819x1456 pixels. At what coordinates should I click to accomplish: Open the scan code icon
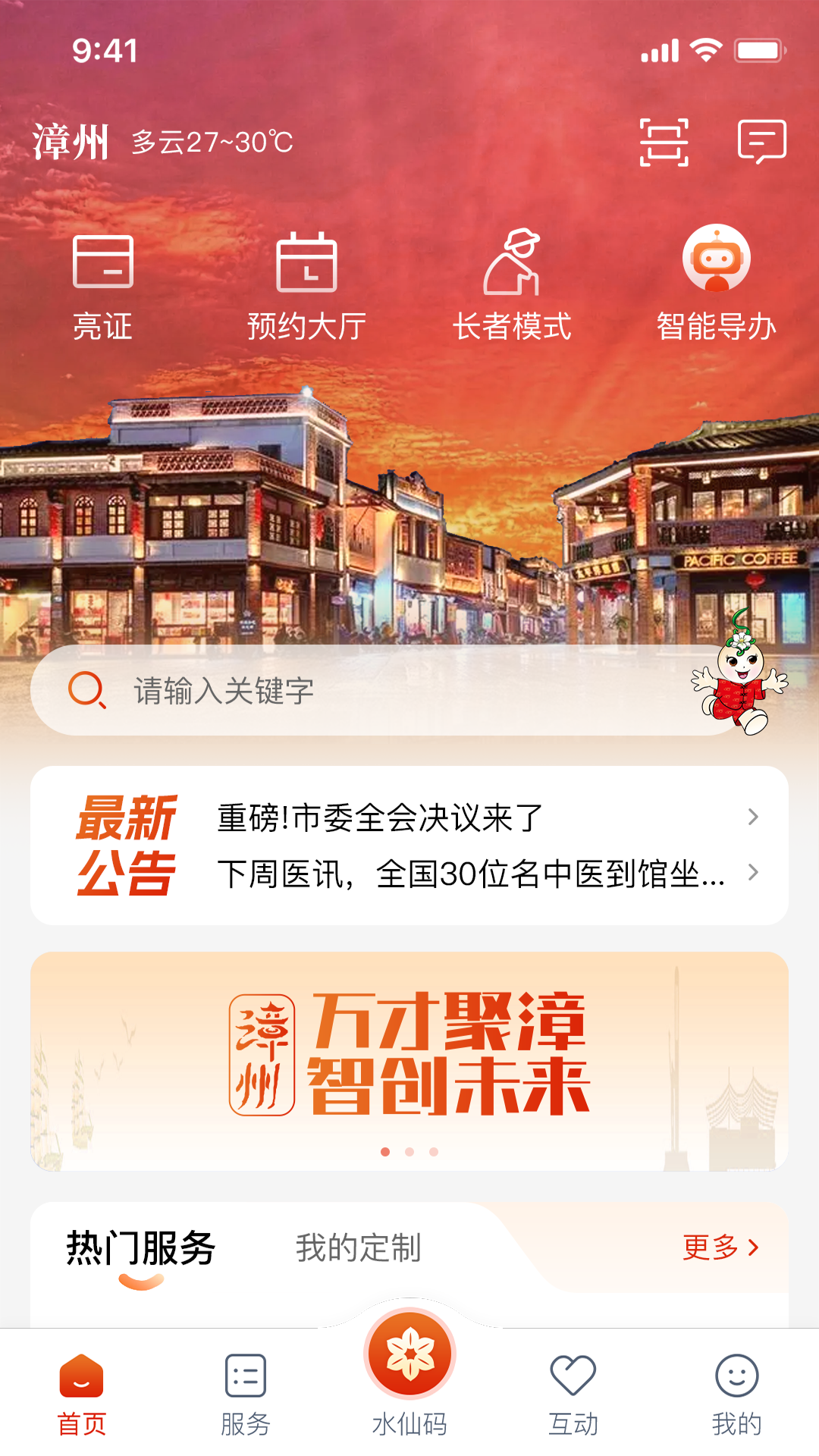664,143
